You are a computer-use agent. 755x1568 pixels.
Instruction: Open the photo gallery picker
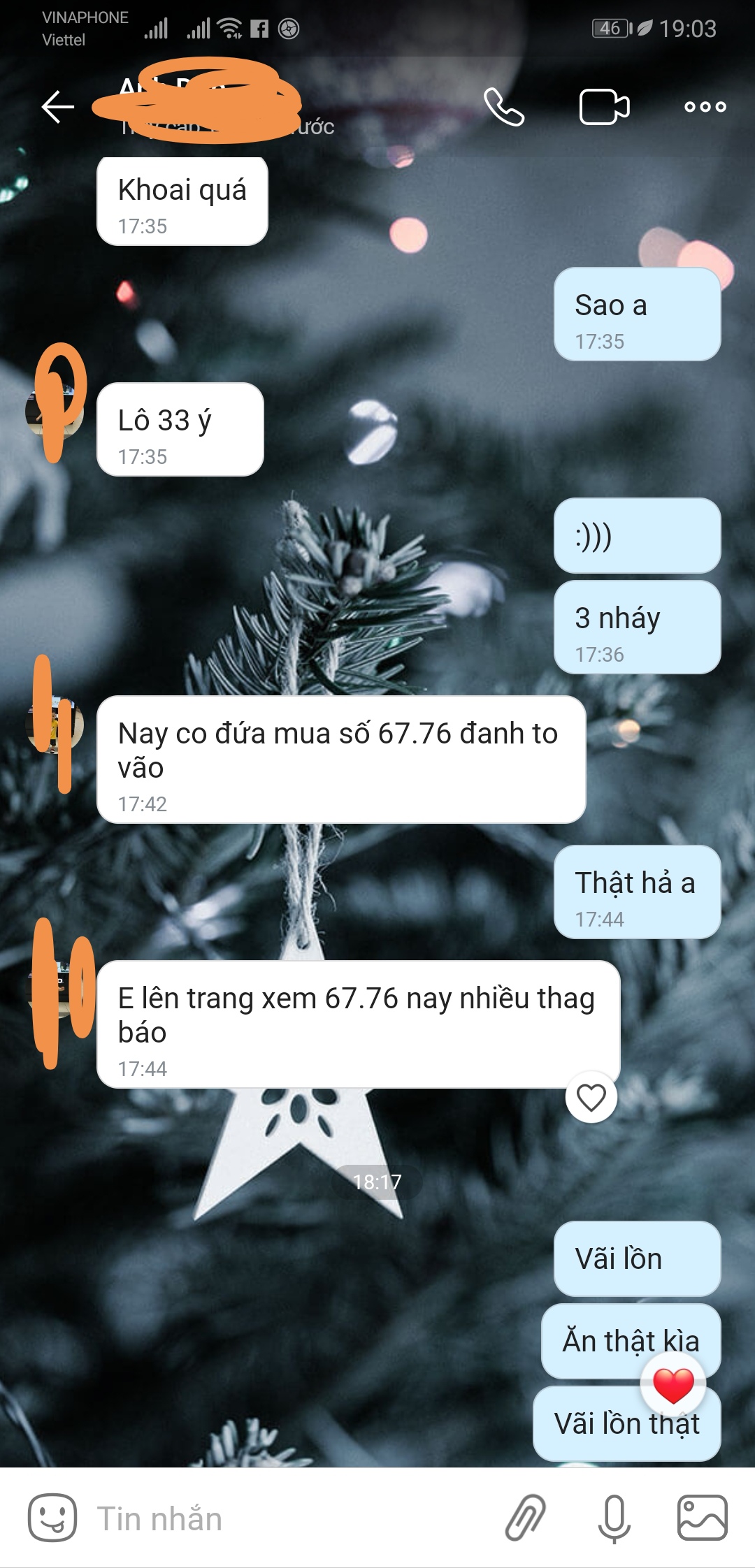tap(702, 1518)
